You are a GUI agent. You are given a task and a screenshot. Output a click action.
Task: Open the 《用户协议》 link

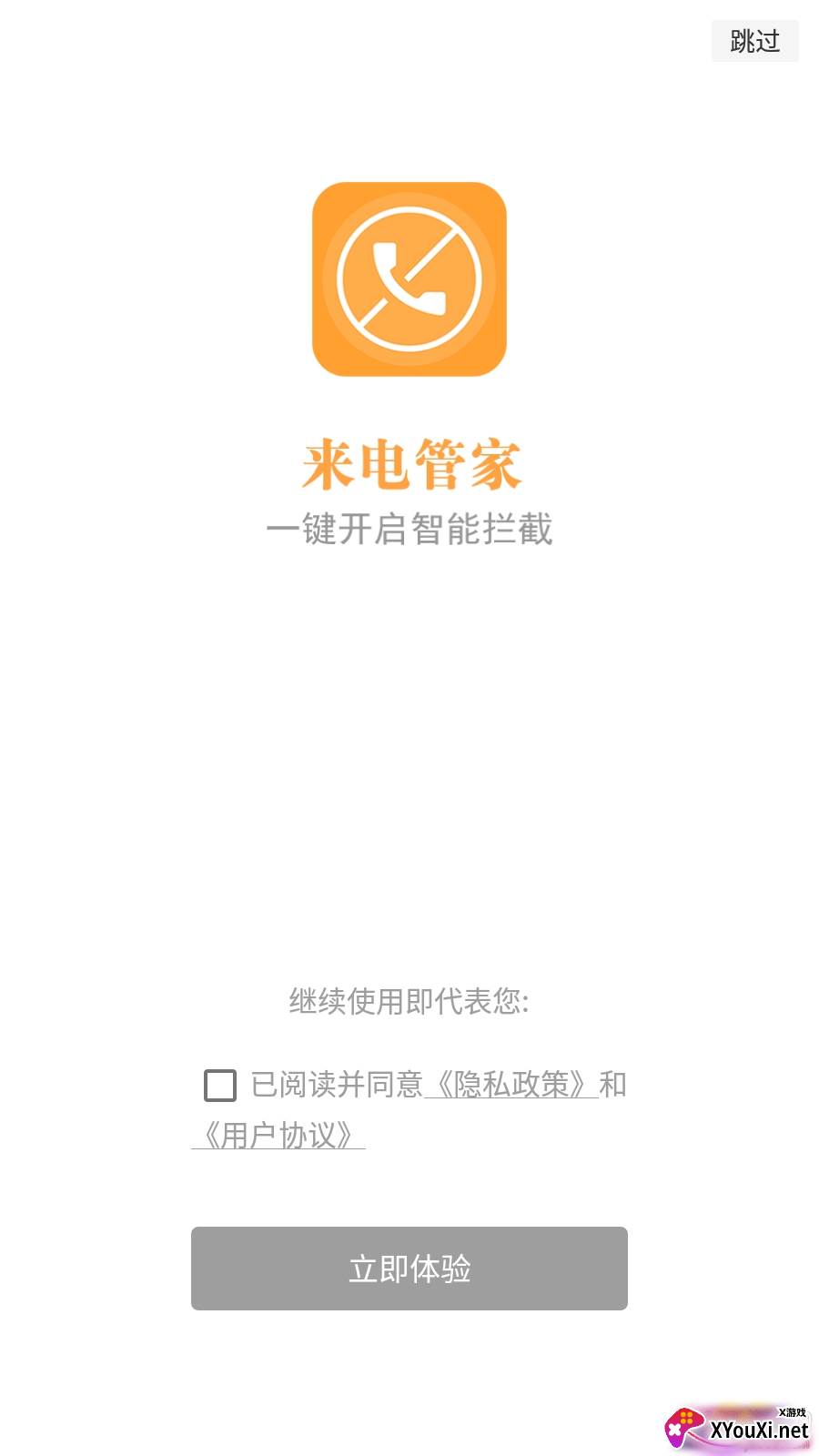point(278,1135)
